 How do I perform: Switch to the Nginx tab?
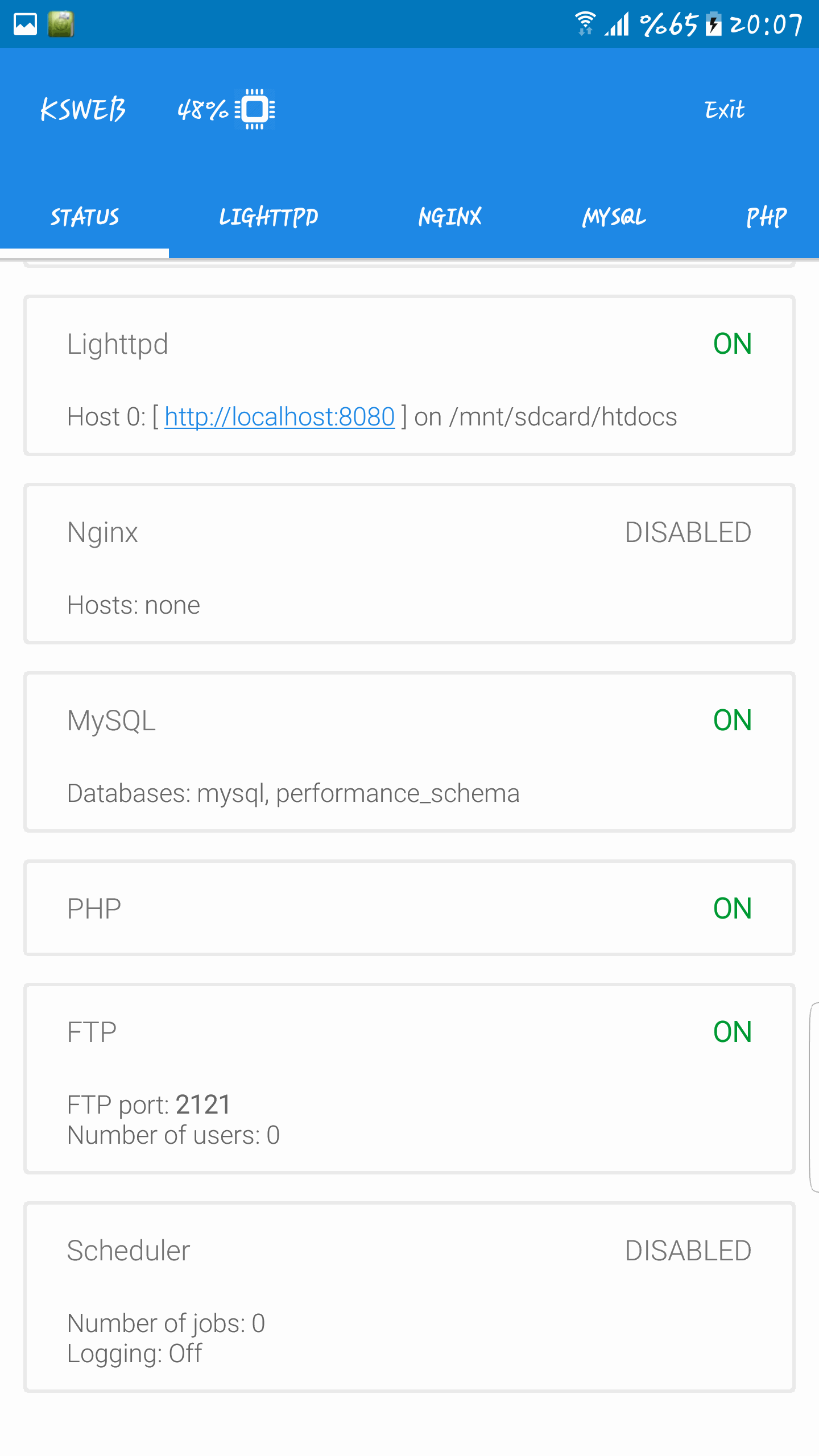450,217
